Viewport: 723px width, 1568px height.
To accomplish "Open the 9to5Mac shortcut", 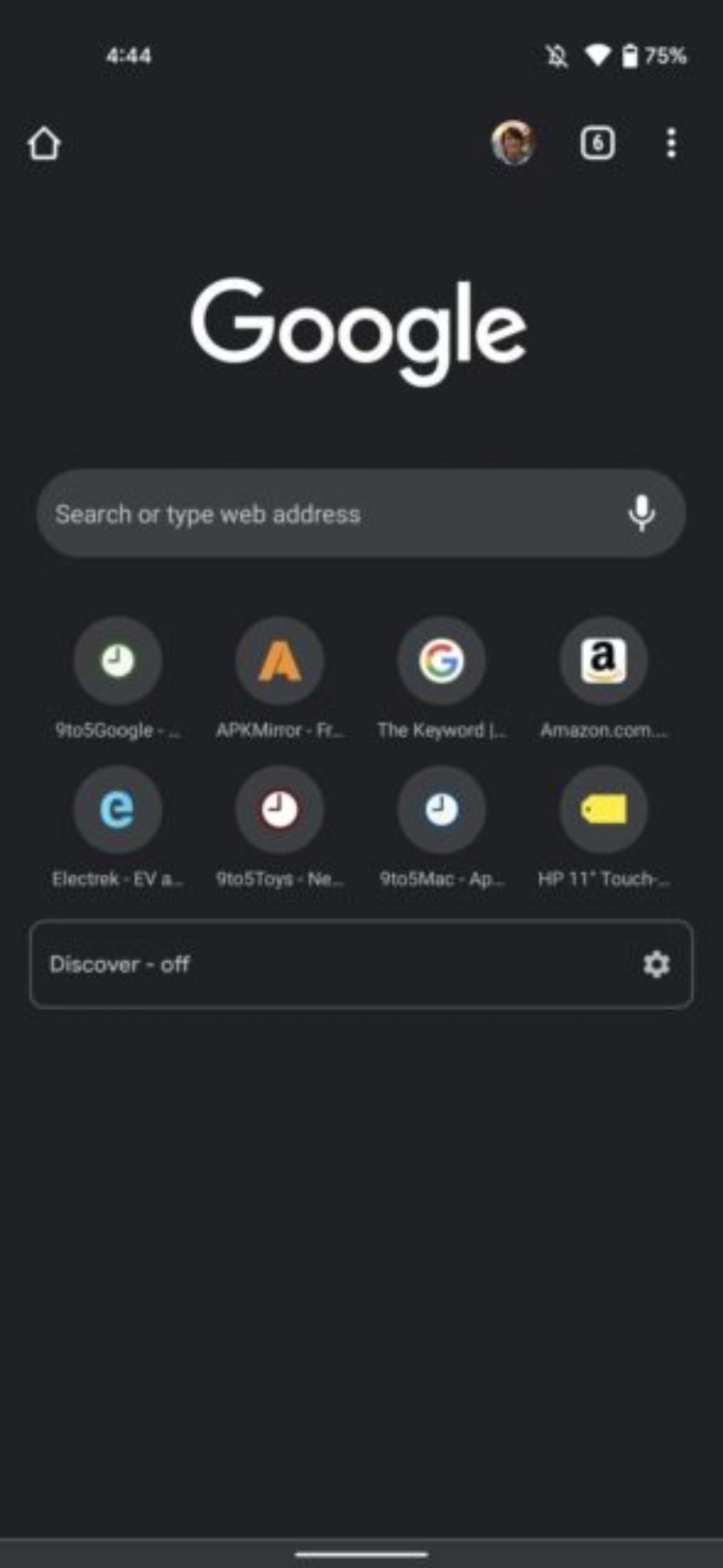I will [x=441, y=828].
